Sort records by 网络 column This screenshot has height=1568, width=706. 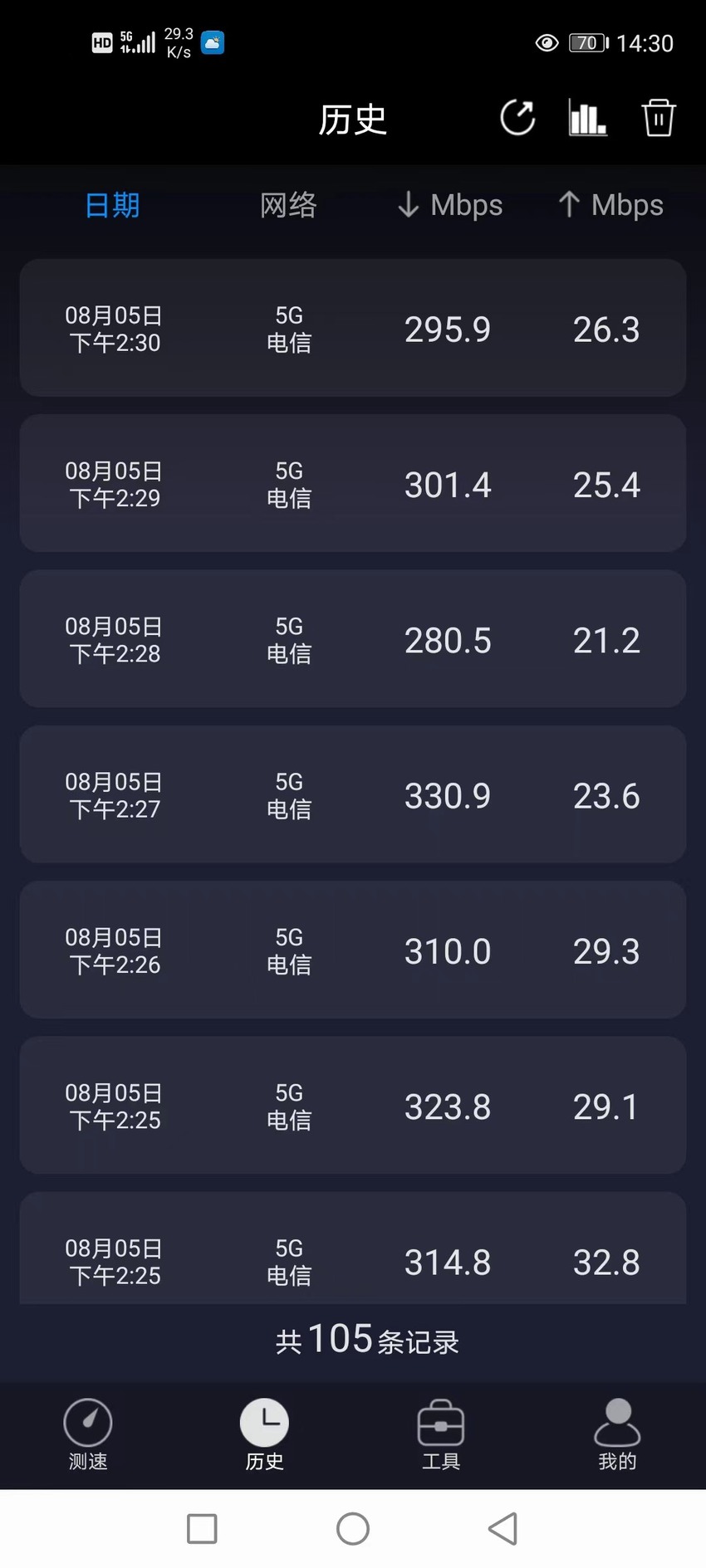point(288,205)
